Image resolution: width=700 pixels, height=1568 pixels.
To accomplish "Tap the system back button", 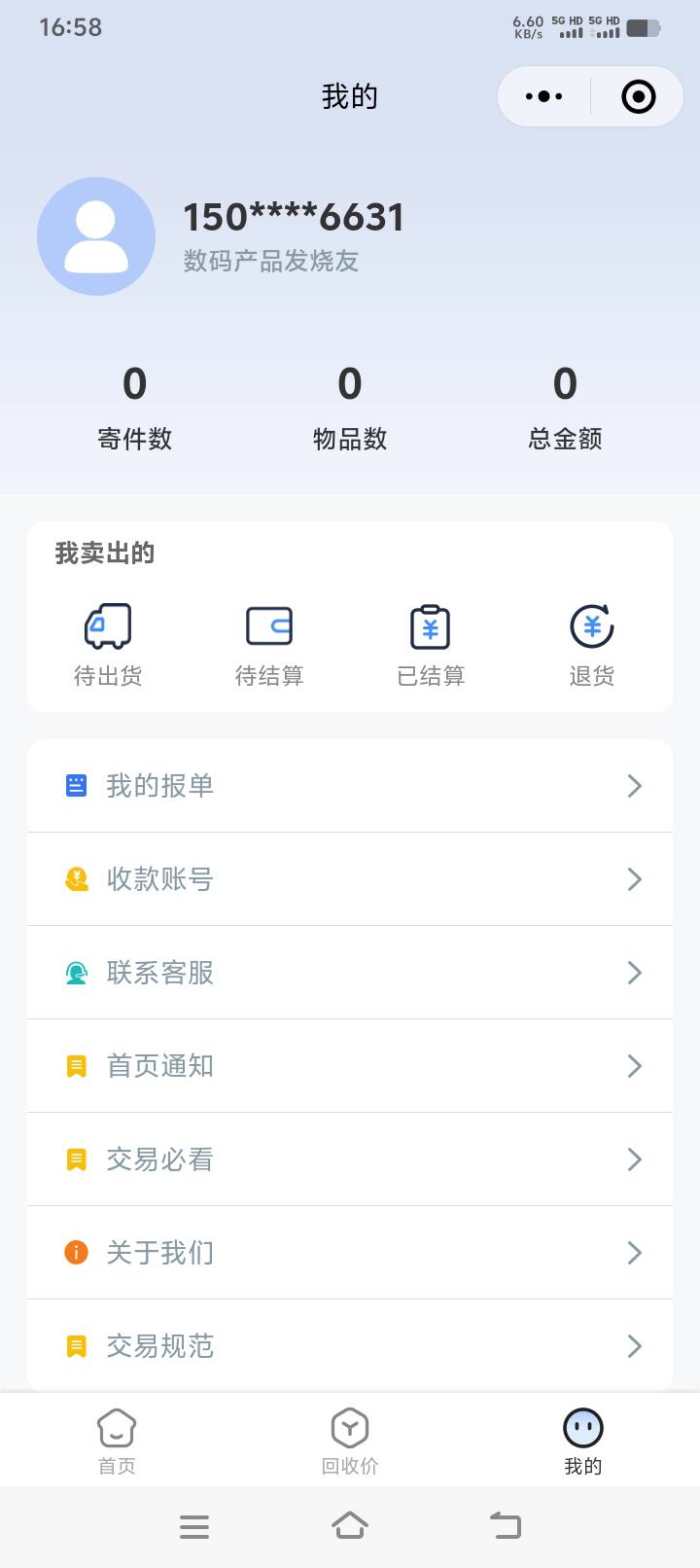I will tap(506, 1525).
